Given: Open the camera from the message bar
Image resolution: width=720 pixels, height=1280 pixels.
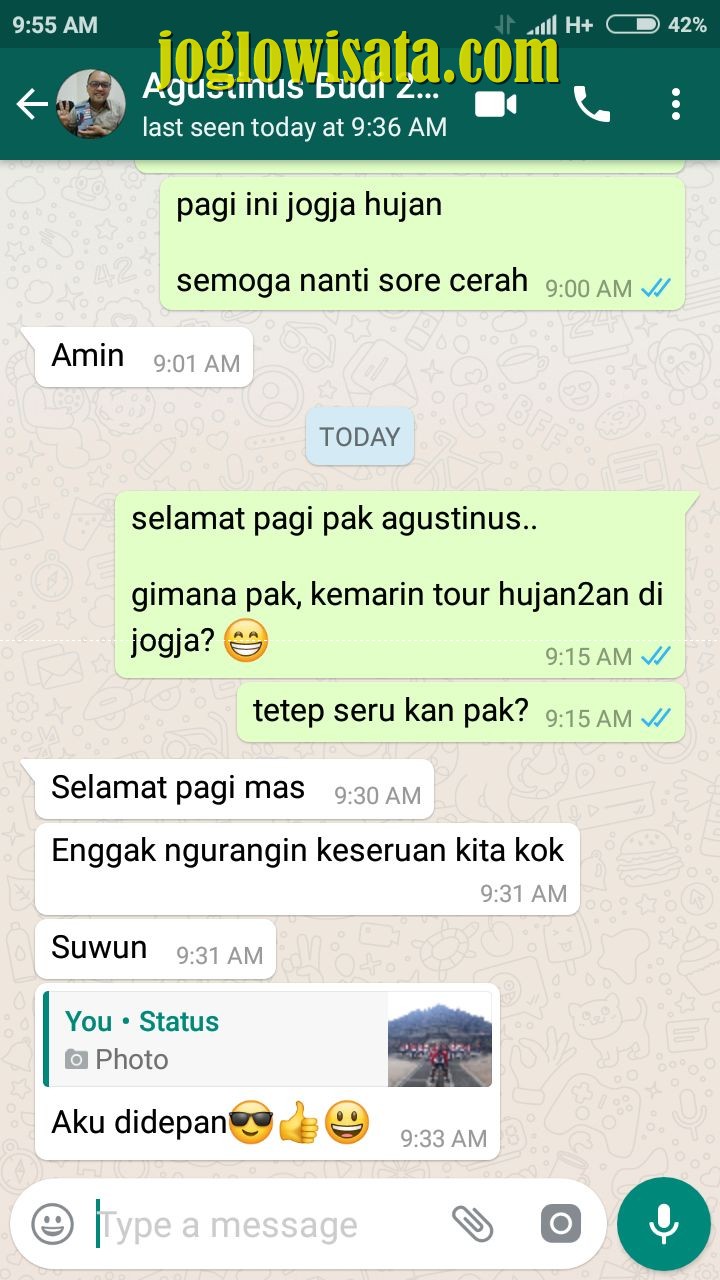Looking at the screenshot, I should [x=560, y=1224].
